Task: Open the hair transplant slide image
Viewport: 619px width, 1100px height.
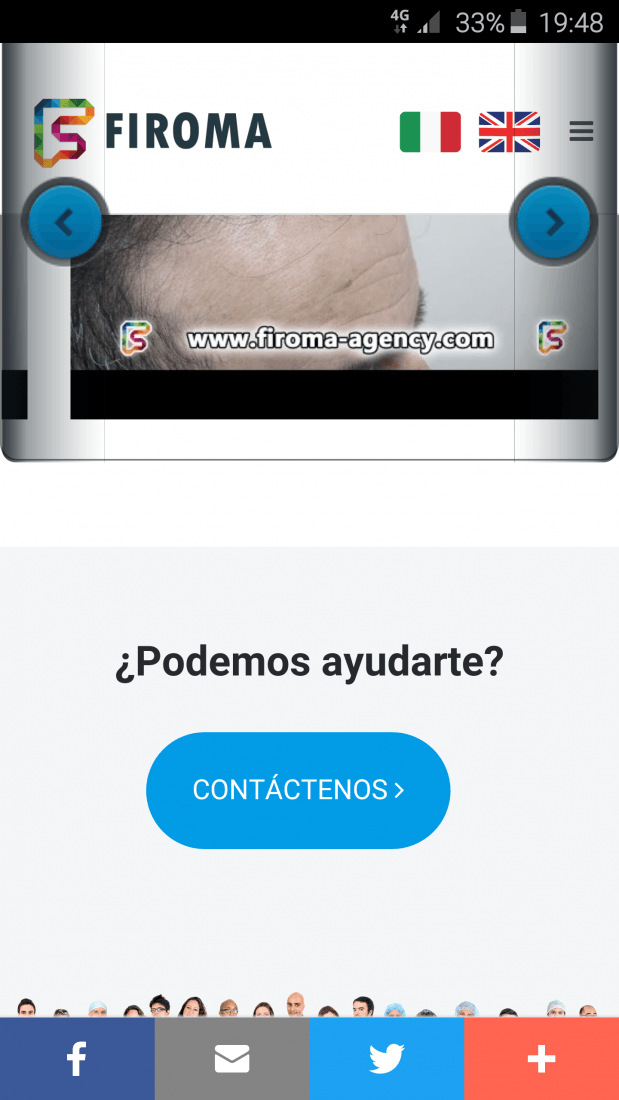Action: (x=334, y=293)
